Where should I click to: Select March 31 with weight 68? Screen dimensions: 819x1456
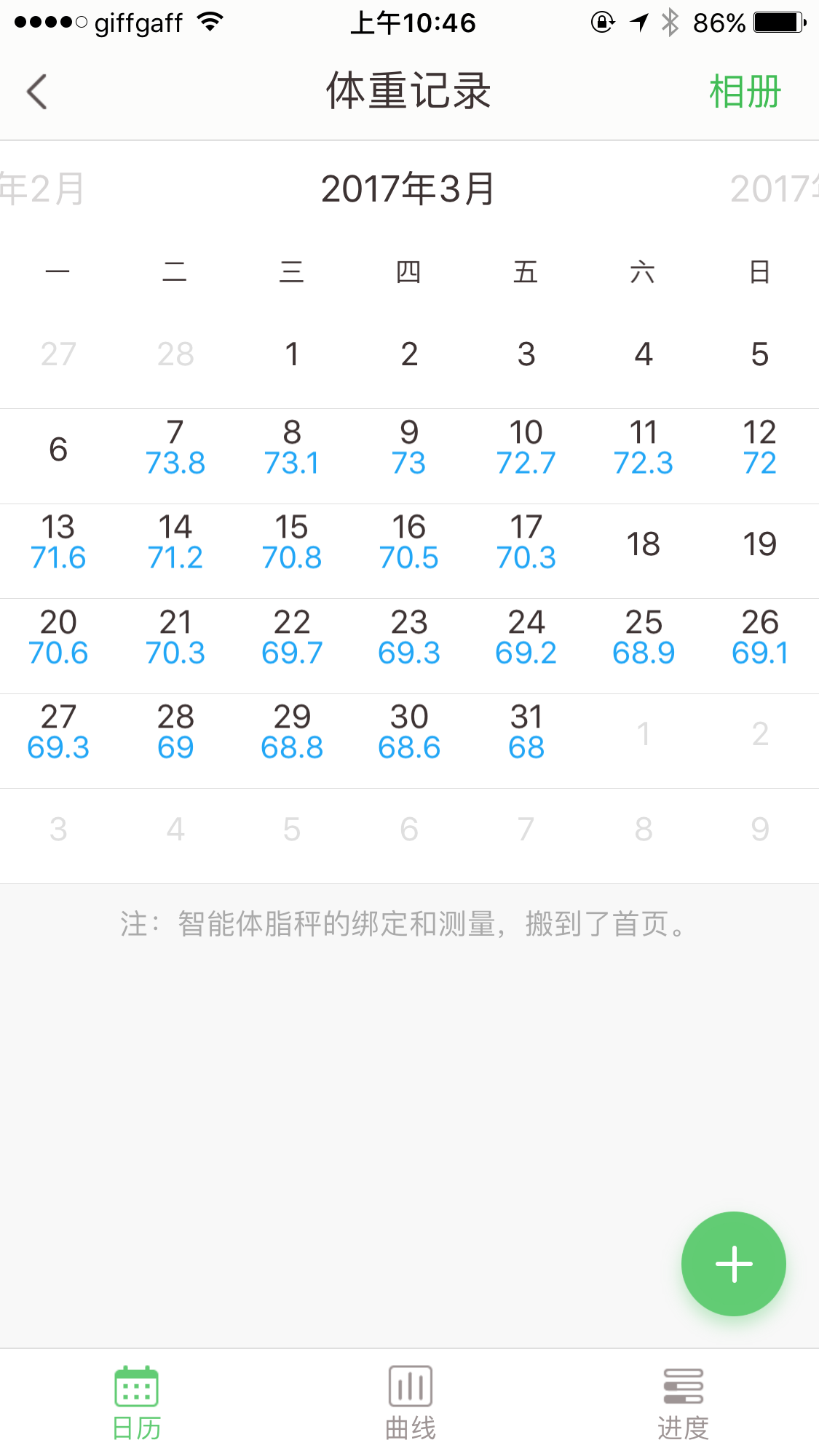526,733
